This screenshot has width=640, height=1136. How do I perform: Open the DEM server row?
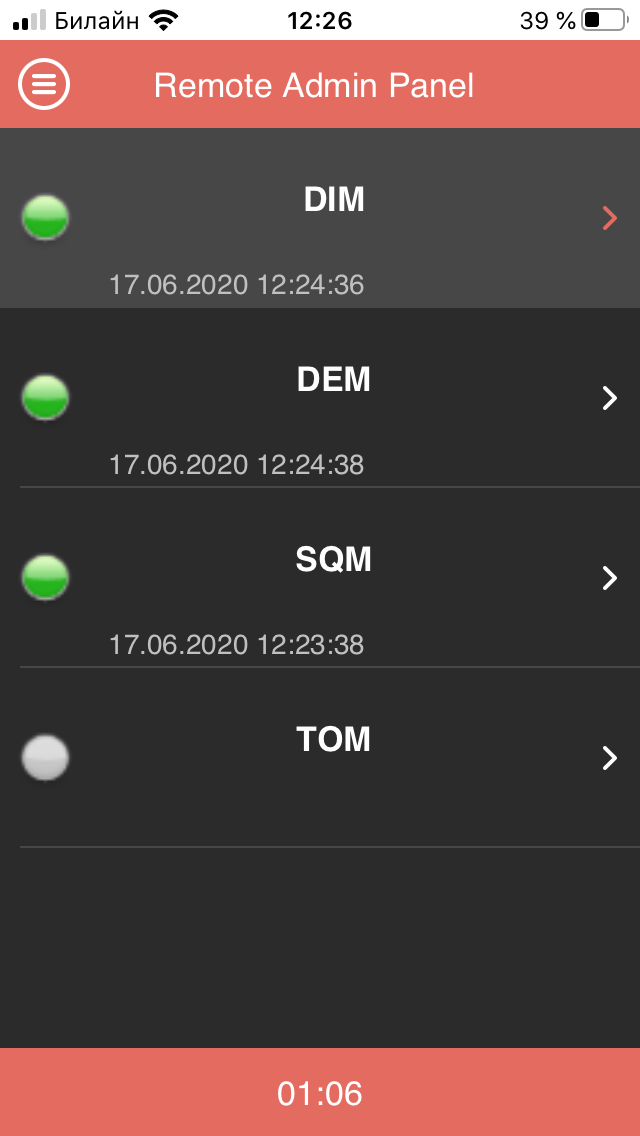point(320,398)
